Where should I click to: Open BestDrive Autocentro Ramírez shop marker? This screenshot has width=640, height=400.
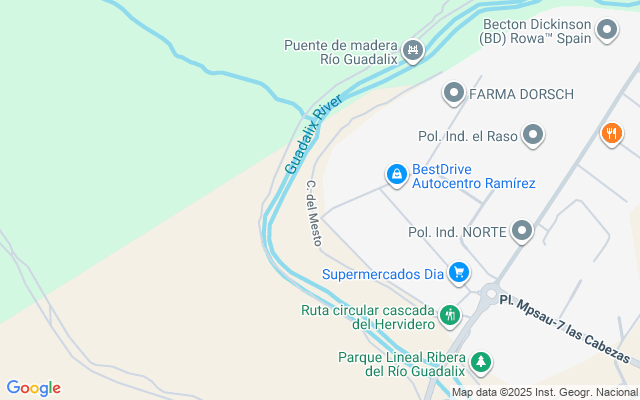coord(397,175)
